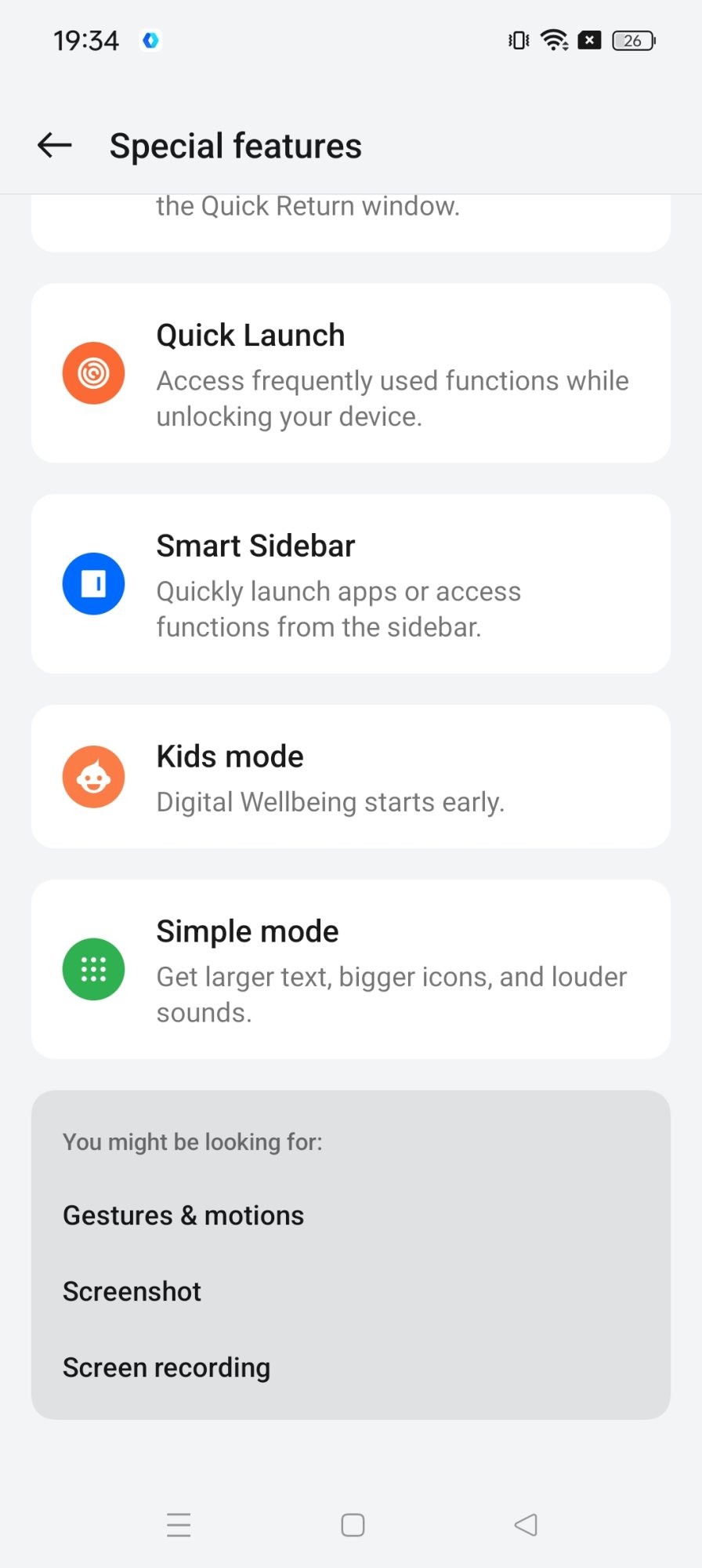Open Quick Launch settings
The width and height of the screenshot is (702, 1568).
350,373
